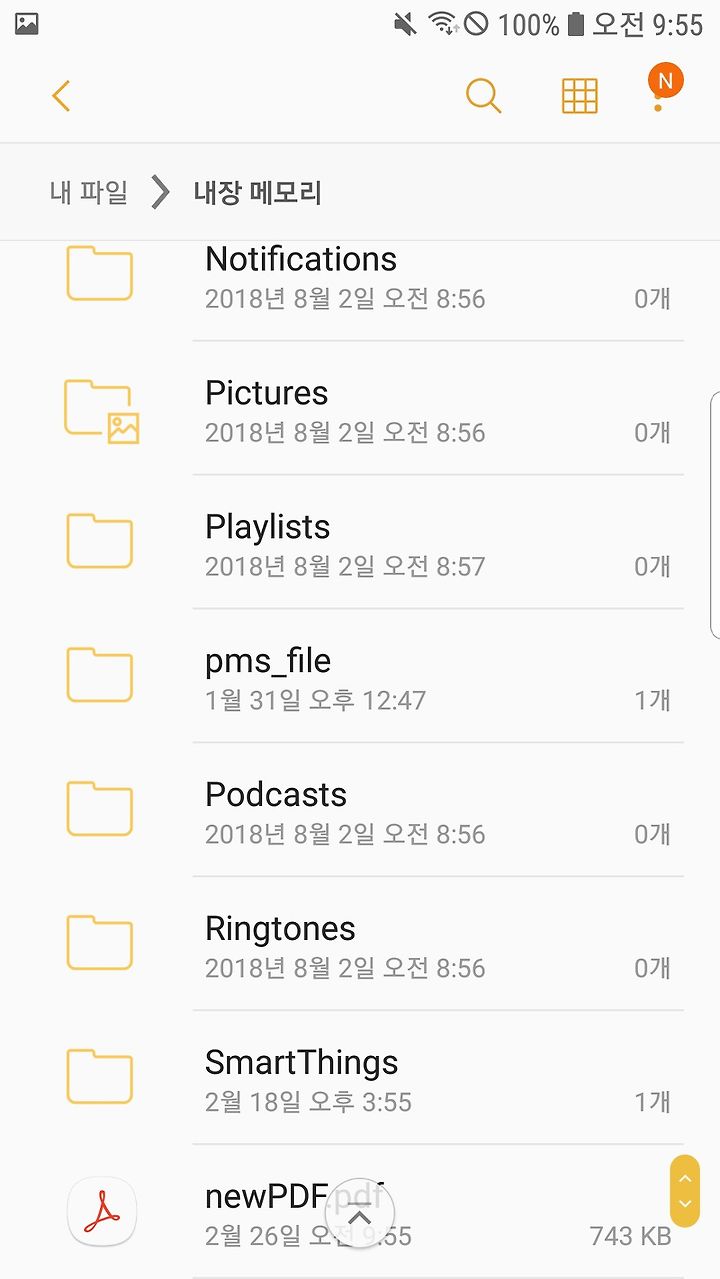
Task: Open the Ringtones folder
Action: tap(360, 945)
